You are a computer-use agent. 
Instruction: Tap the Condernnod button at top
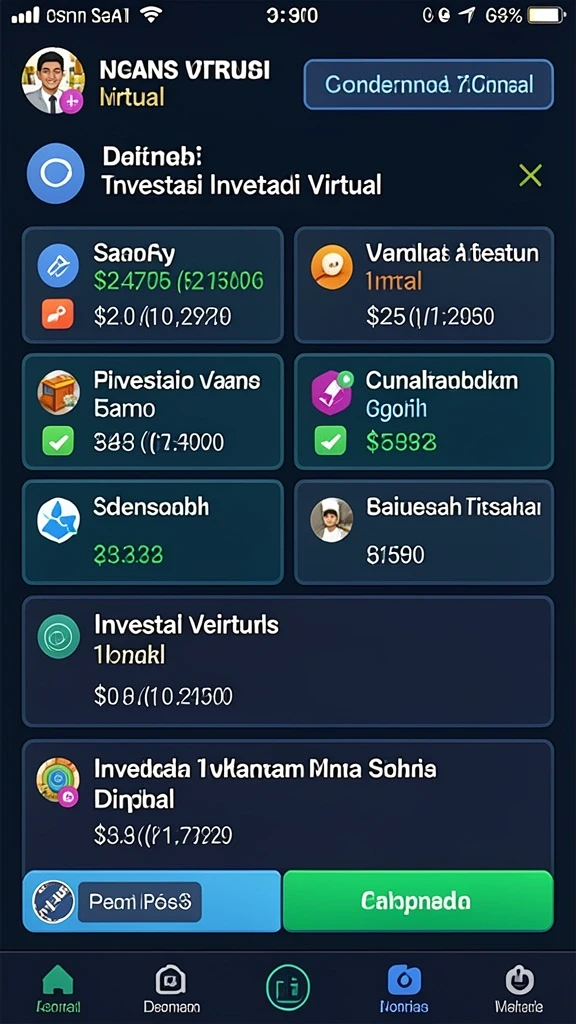click(428, 84)
